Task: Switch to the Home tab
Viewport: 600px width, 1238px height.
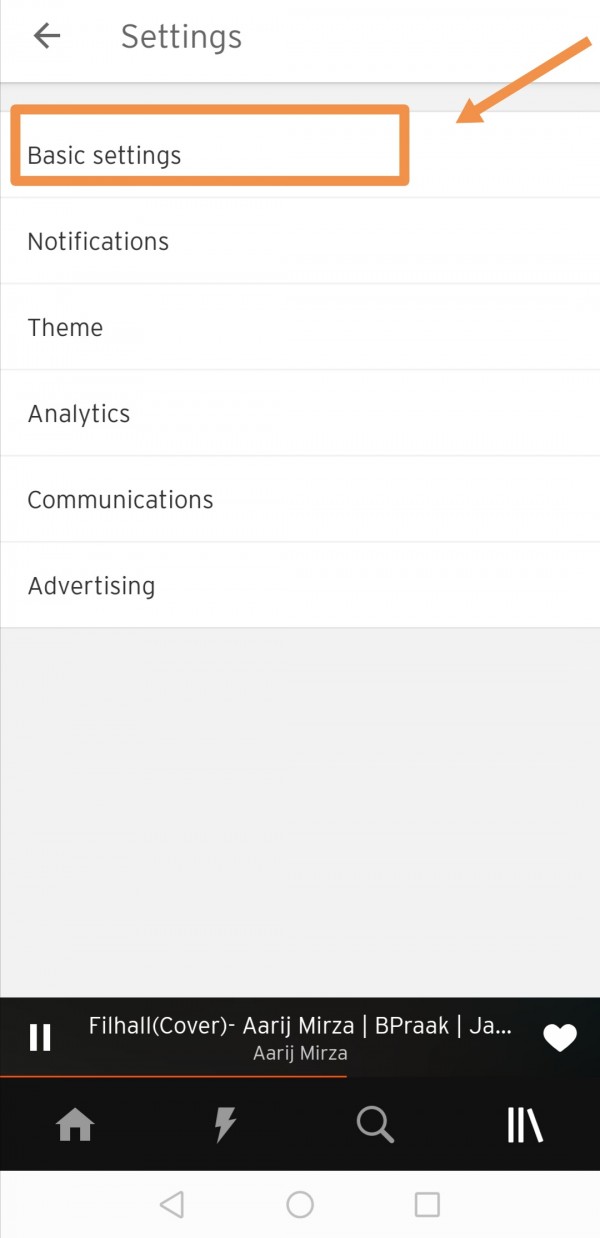Action: point(75,1126)
